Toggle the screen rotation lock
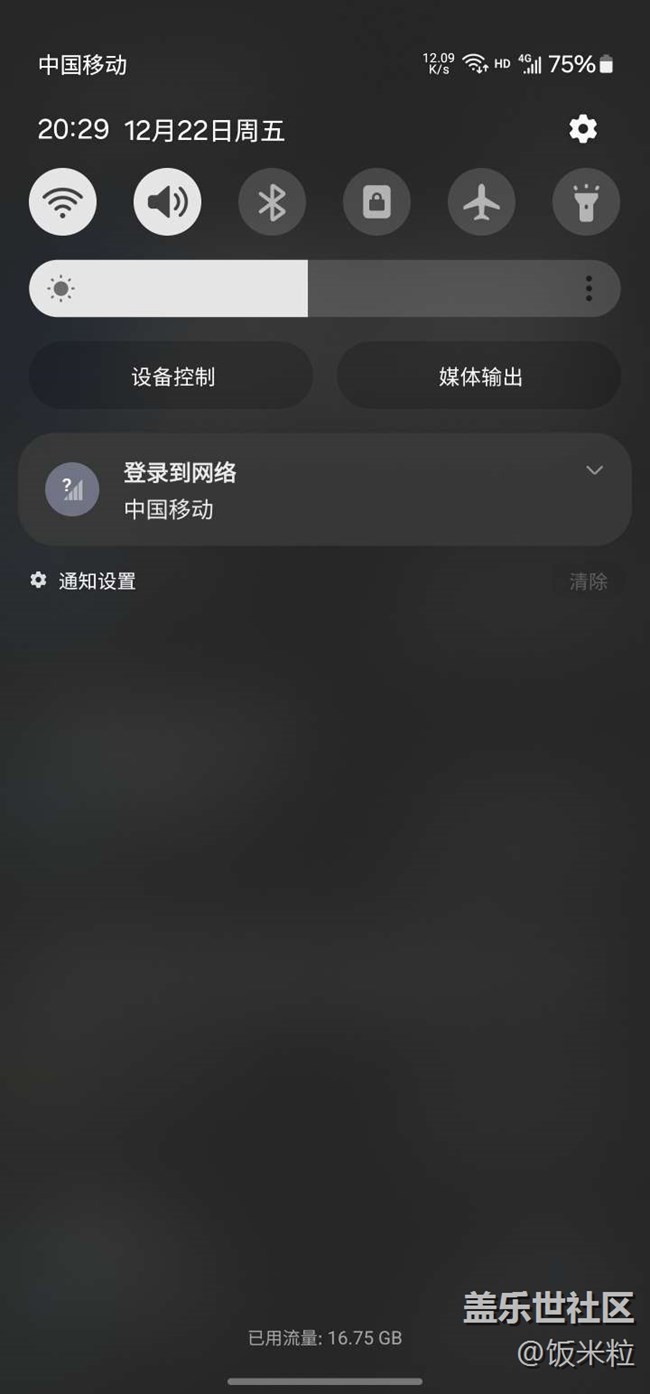650x1394 pixels. click(376, 203)
